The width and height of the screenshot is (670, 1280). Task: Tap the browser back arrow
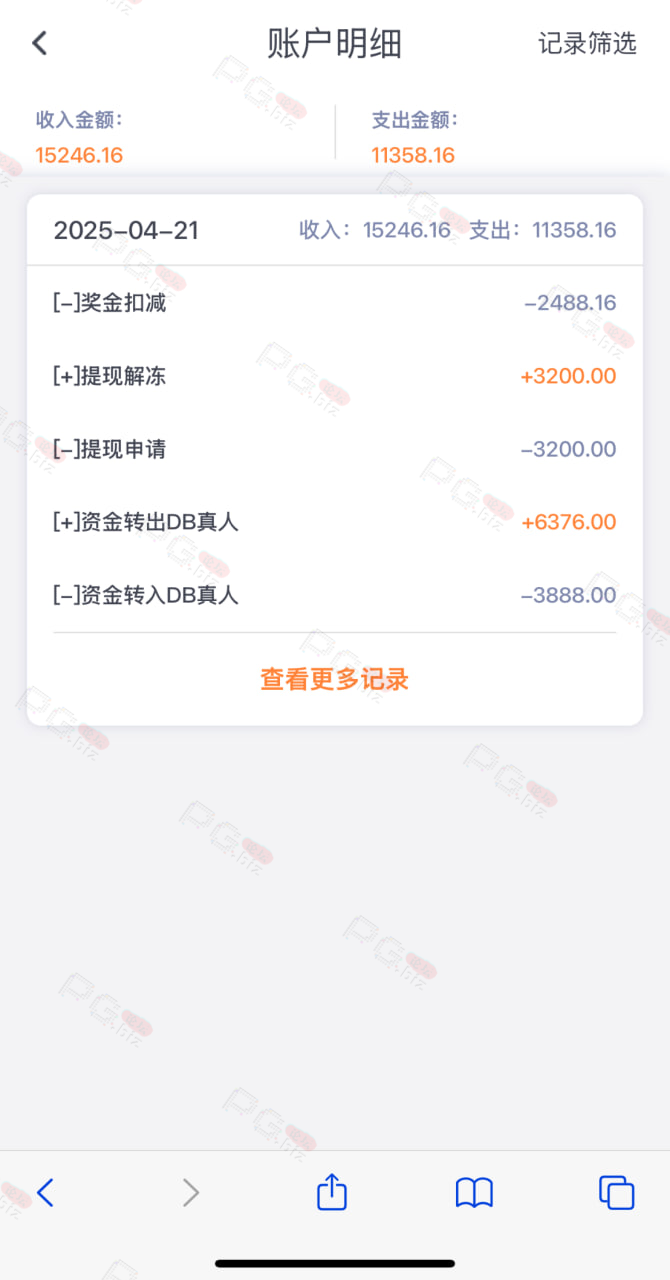45,1192
